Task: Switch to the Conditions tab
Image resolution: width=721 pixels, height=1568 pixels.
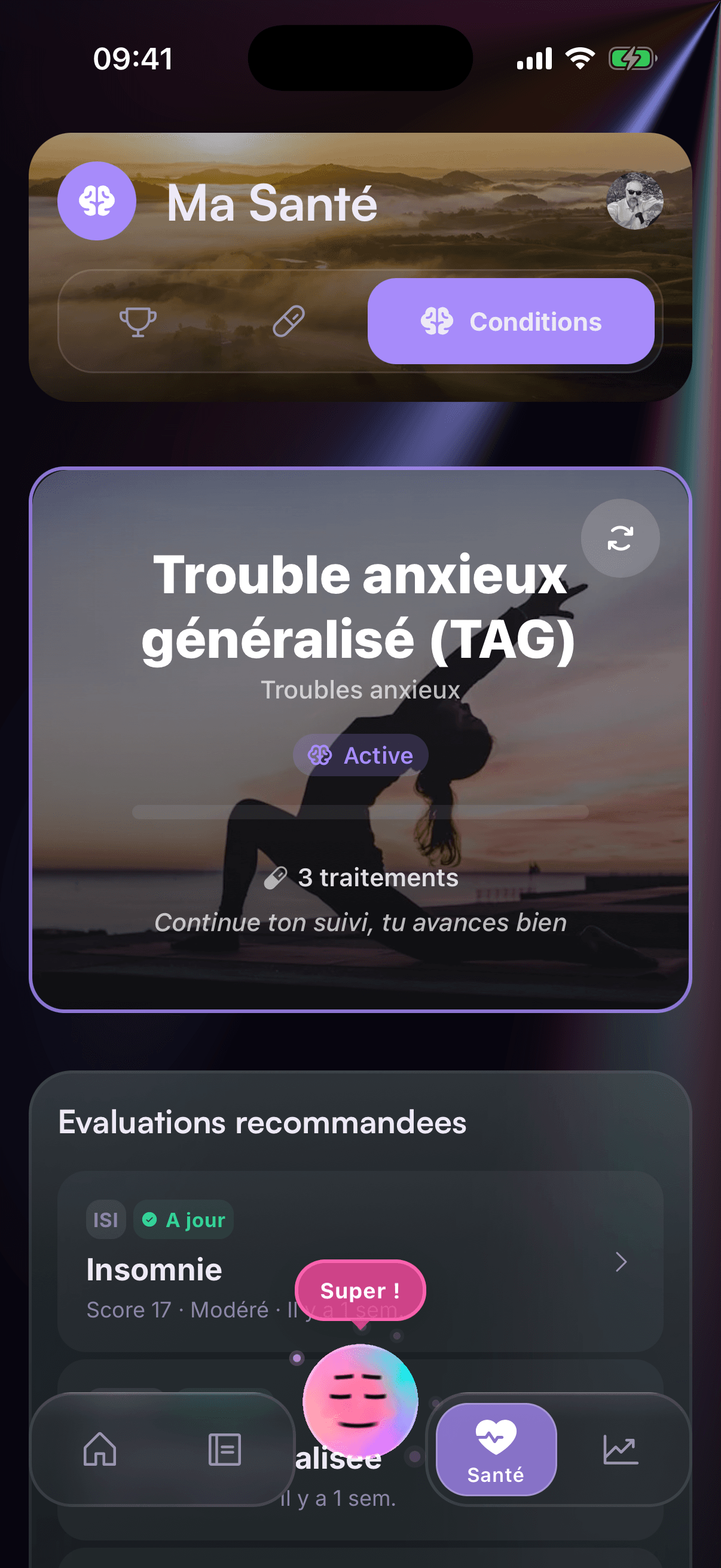Action: pyautogui.click(x=512, y=322)
